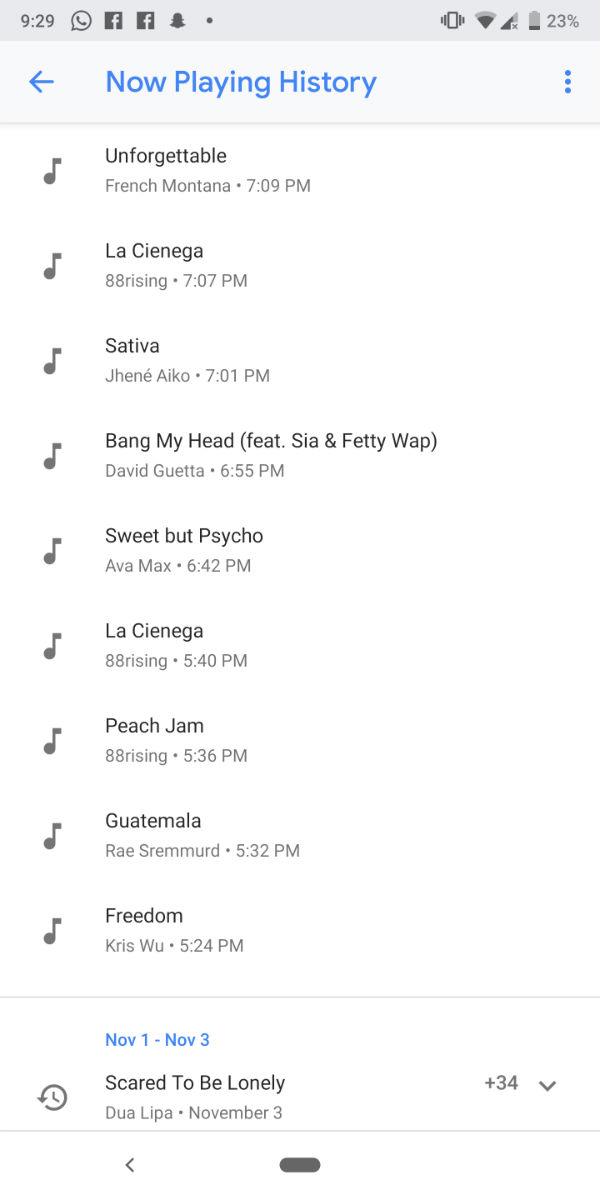The height and width of the screenshot is (1200, 600).
Task: Tap the home pill in navigation bar
Action: point(300,1165)
